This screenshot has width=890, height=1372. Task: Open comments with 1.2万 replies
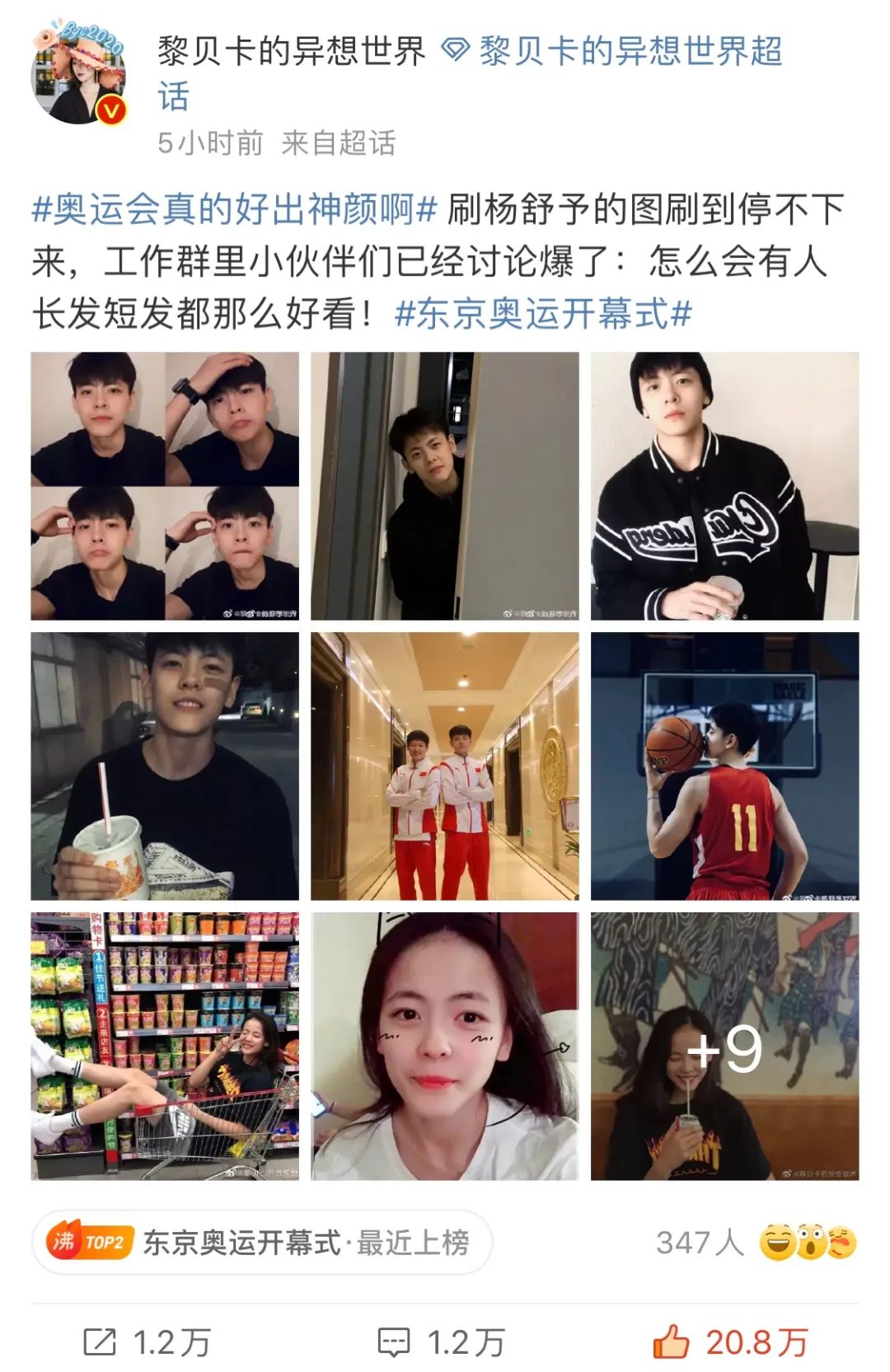(x=441, y=1342)
